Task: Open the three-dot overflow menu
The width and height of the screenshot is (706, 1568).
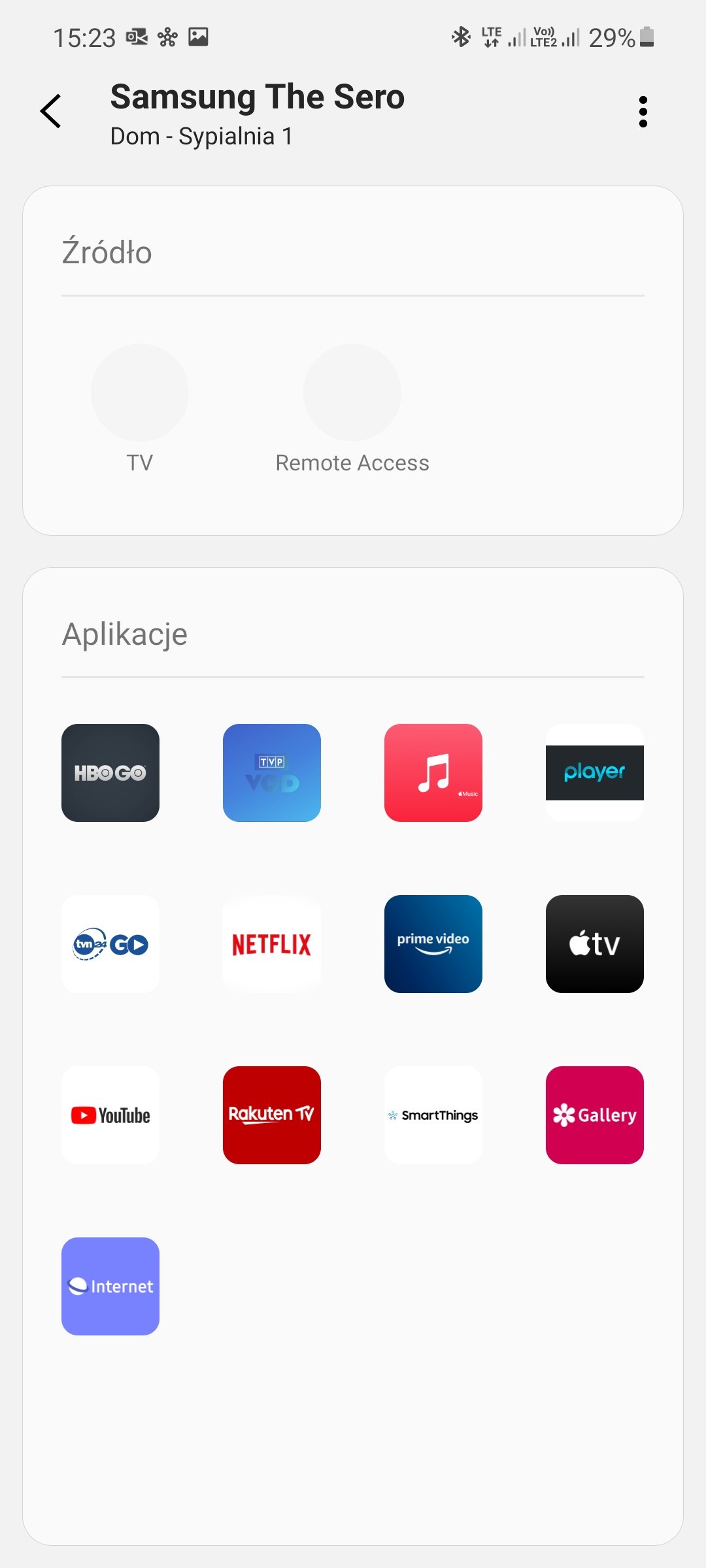Action: click(x=643, y=112)
